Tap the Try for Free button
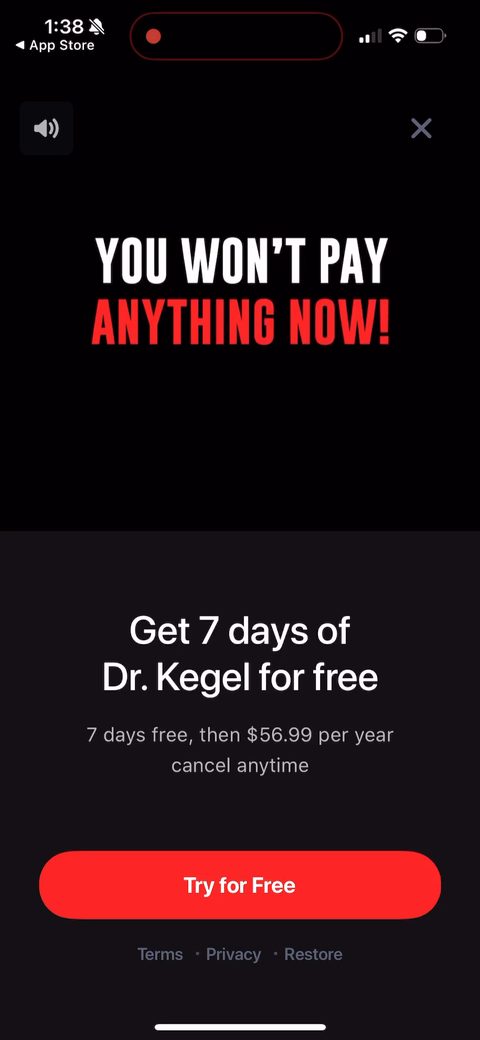The height and width of the screenshot is (1040, 480). pos(240,885)
